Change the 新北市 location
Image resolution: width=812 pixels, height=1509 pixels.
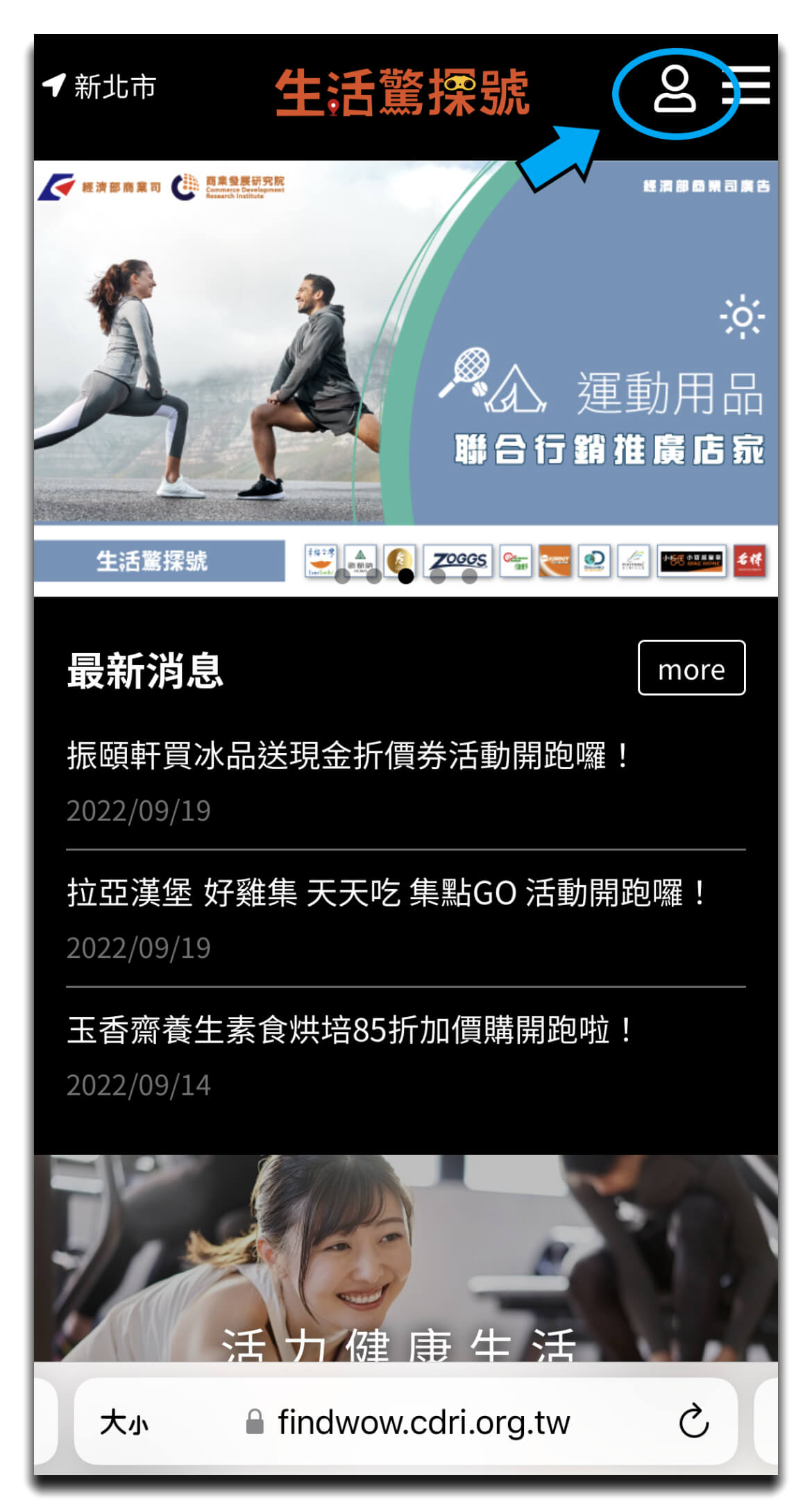tap(100, 87)
